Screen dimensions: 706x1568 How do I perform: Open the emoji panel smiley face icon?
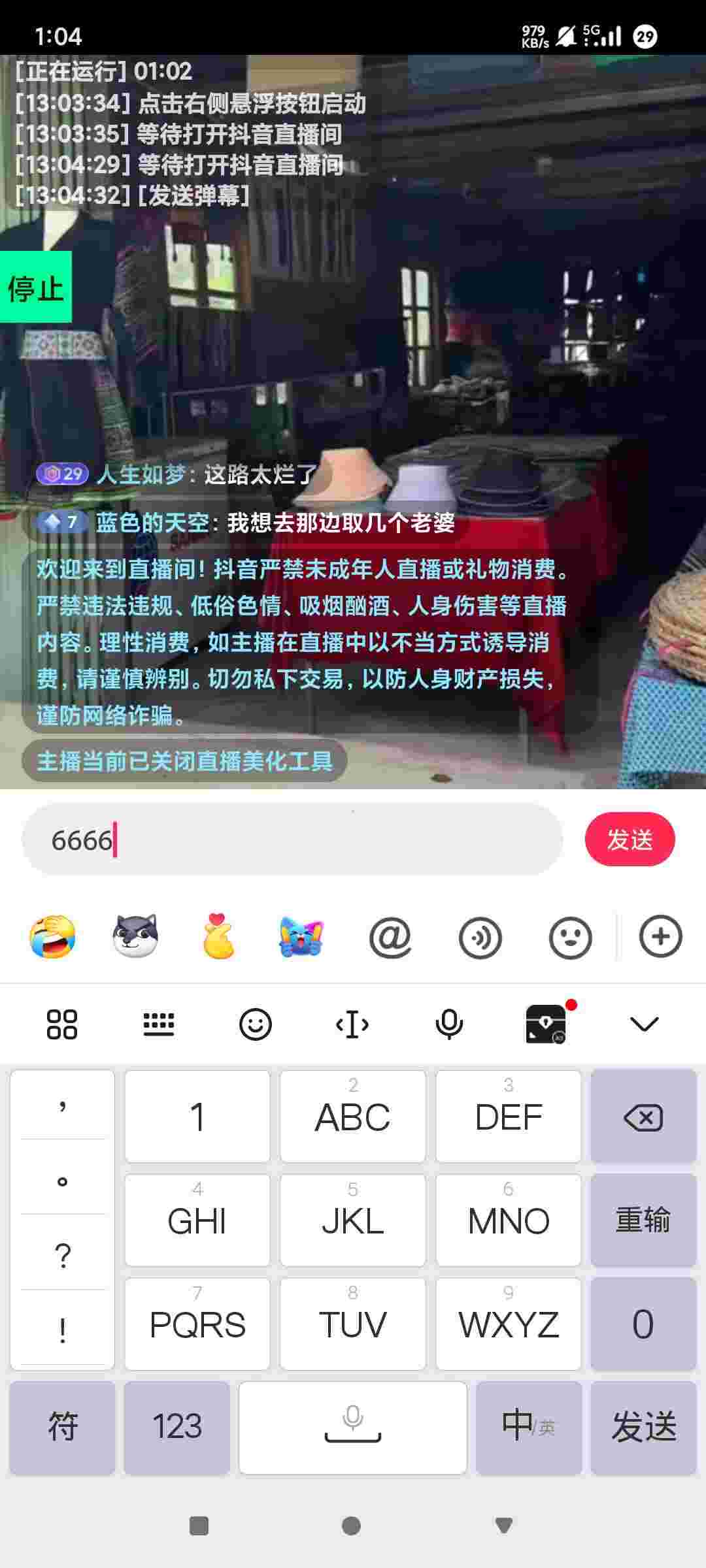click(570, 938)
